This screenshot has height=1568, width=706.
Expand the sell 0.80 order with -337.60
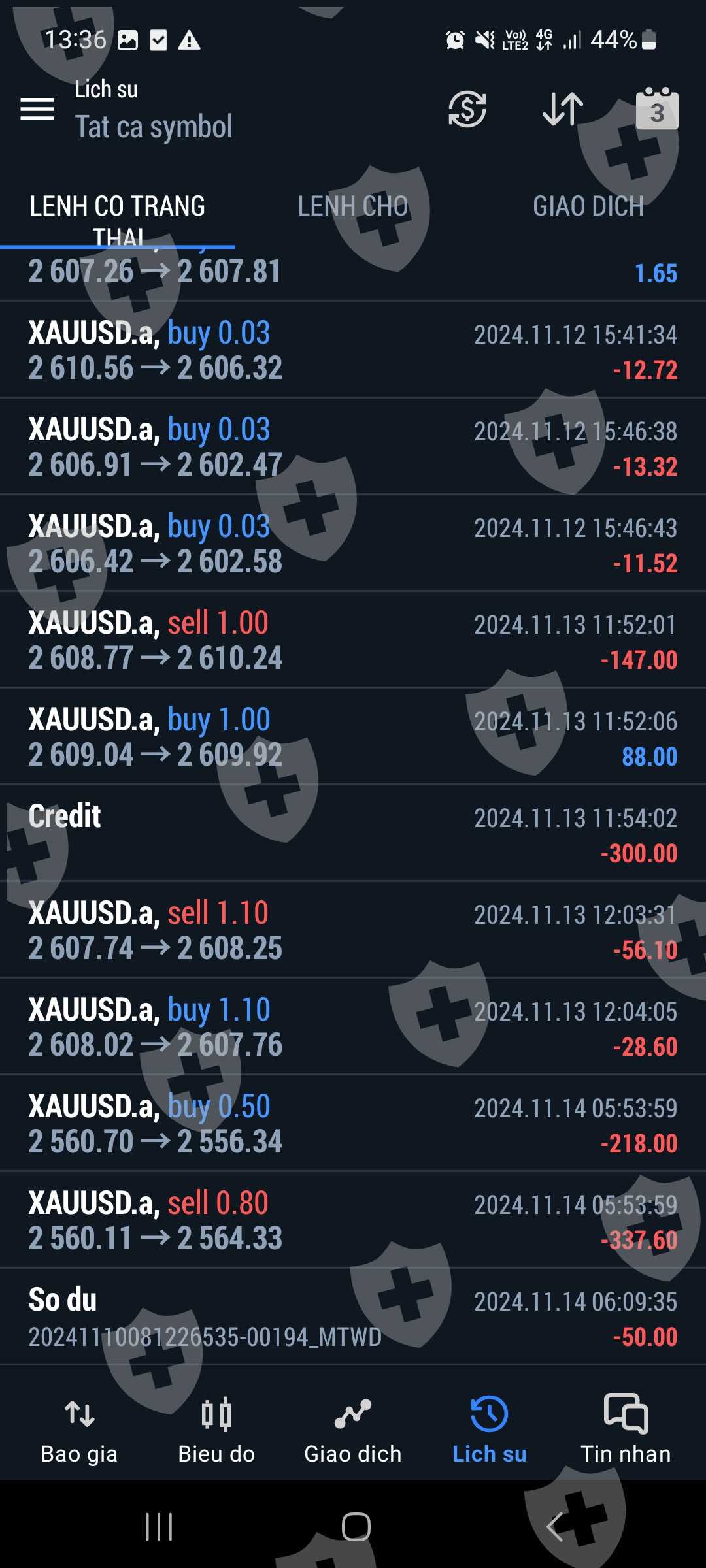[353, 1220]
